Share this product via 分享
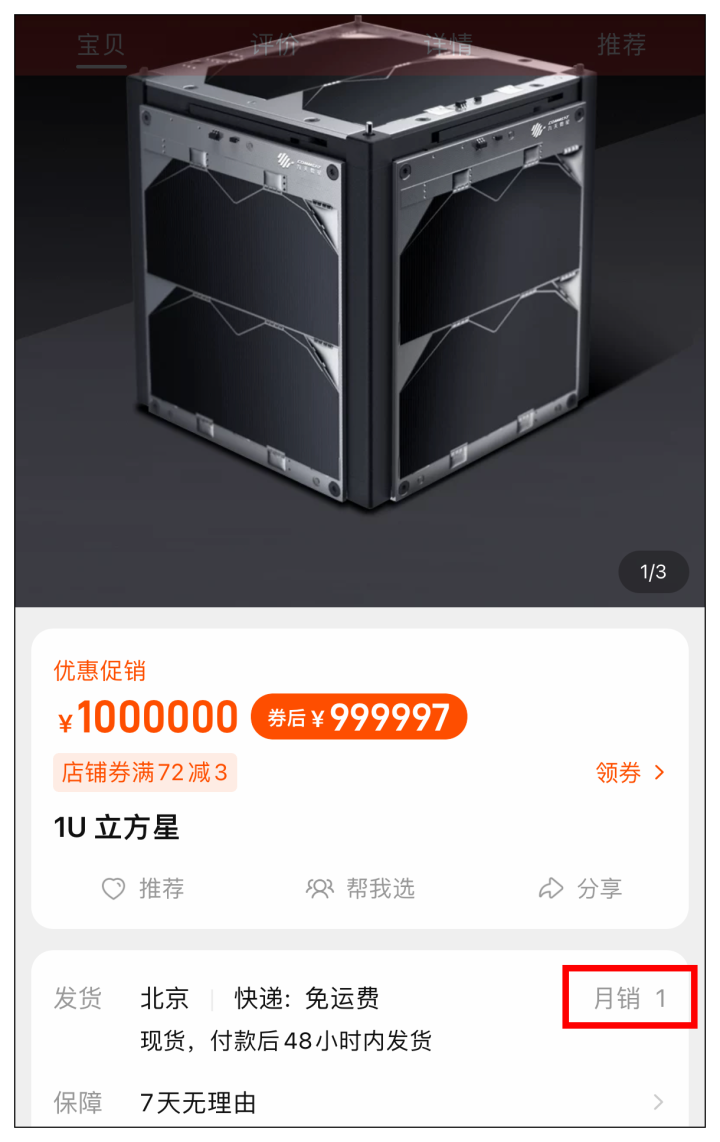This screenshot has width=720, height=1142. pos(580,888)
